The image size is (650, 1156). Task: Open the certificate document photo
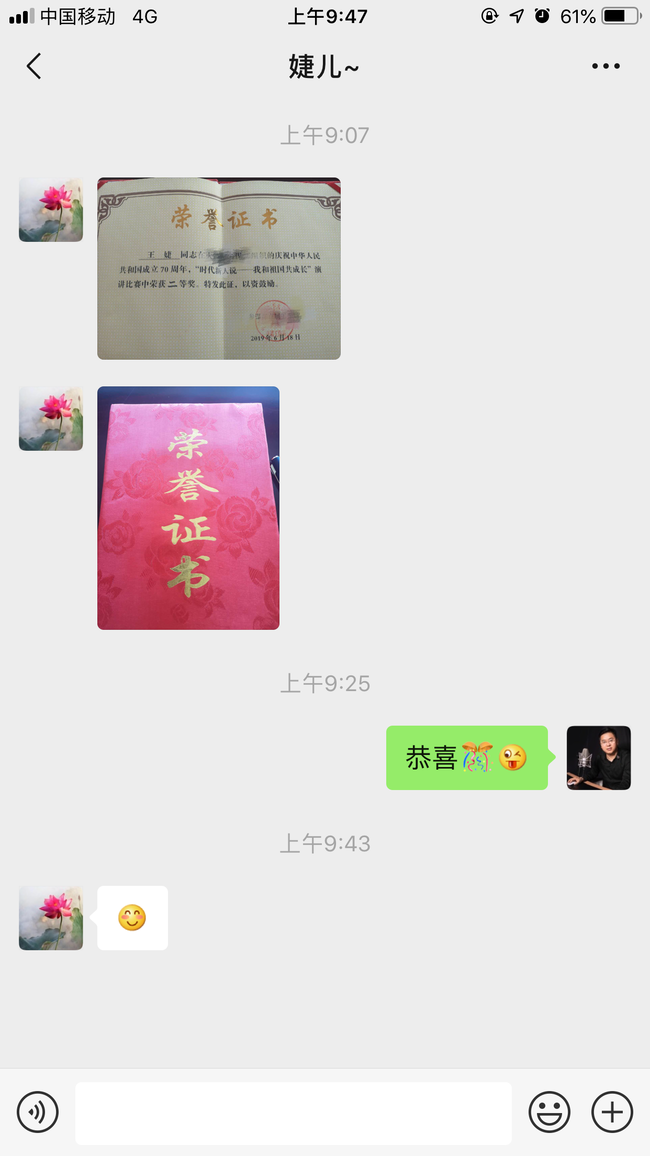(218, 268)
